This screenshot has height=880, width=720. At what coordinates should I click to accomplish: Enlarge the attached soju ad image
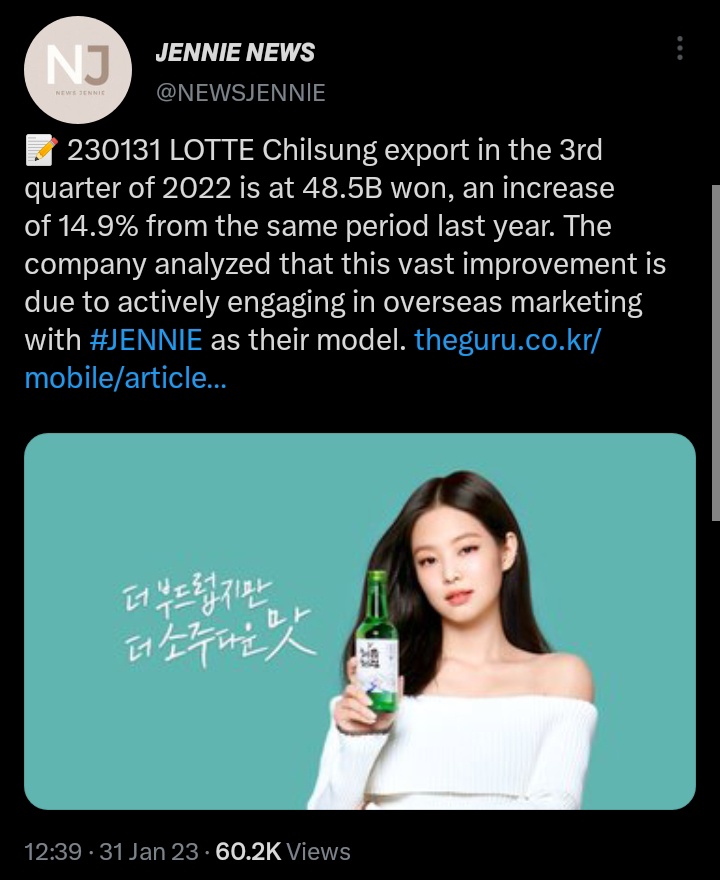359,620
